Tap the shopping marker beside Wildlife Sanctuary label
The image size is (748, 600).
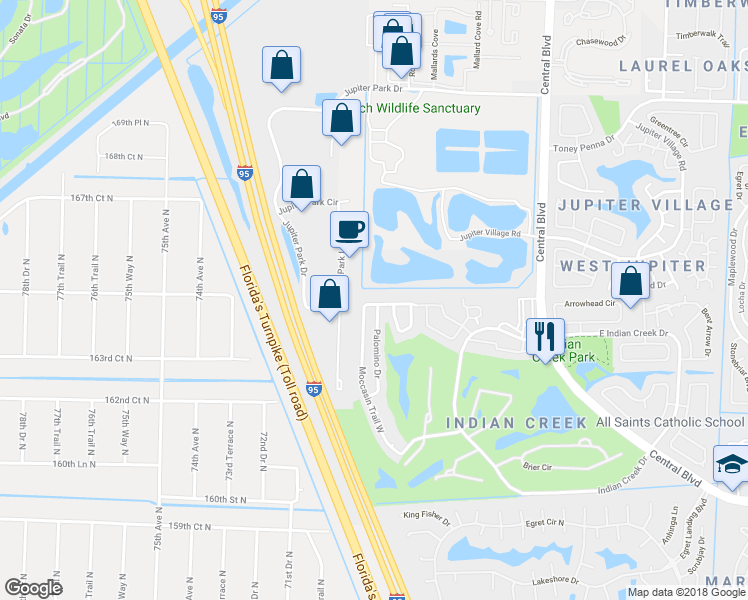(342, 118)
